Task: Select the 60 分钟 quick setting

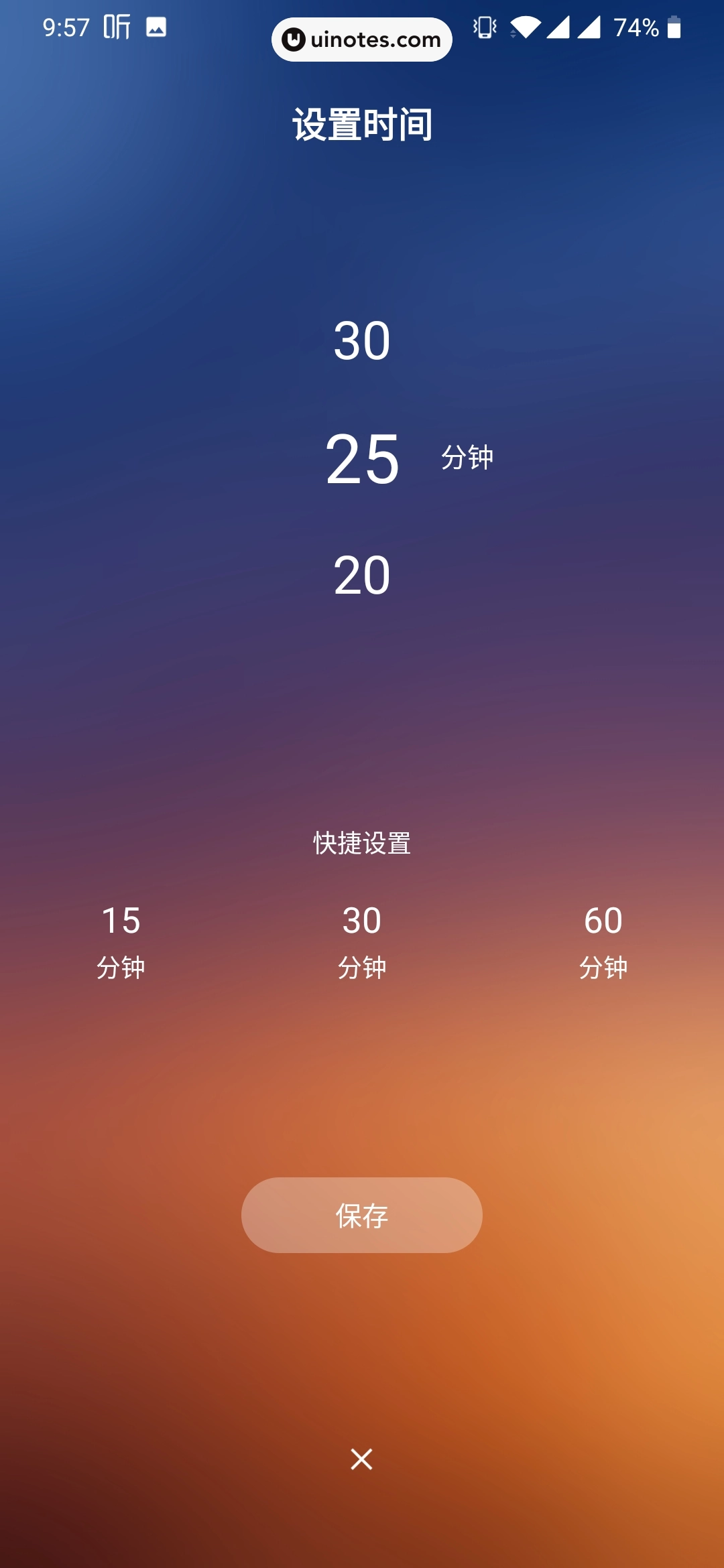Action: 603,941
